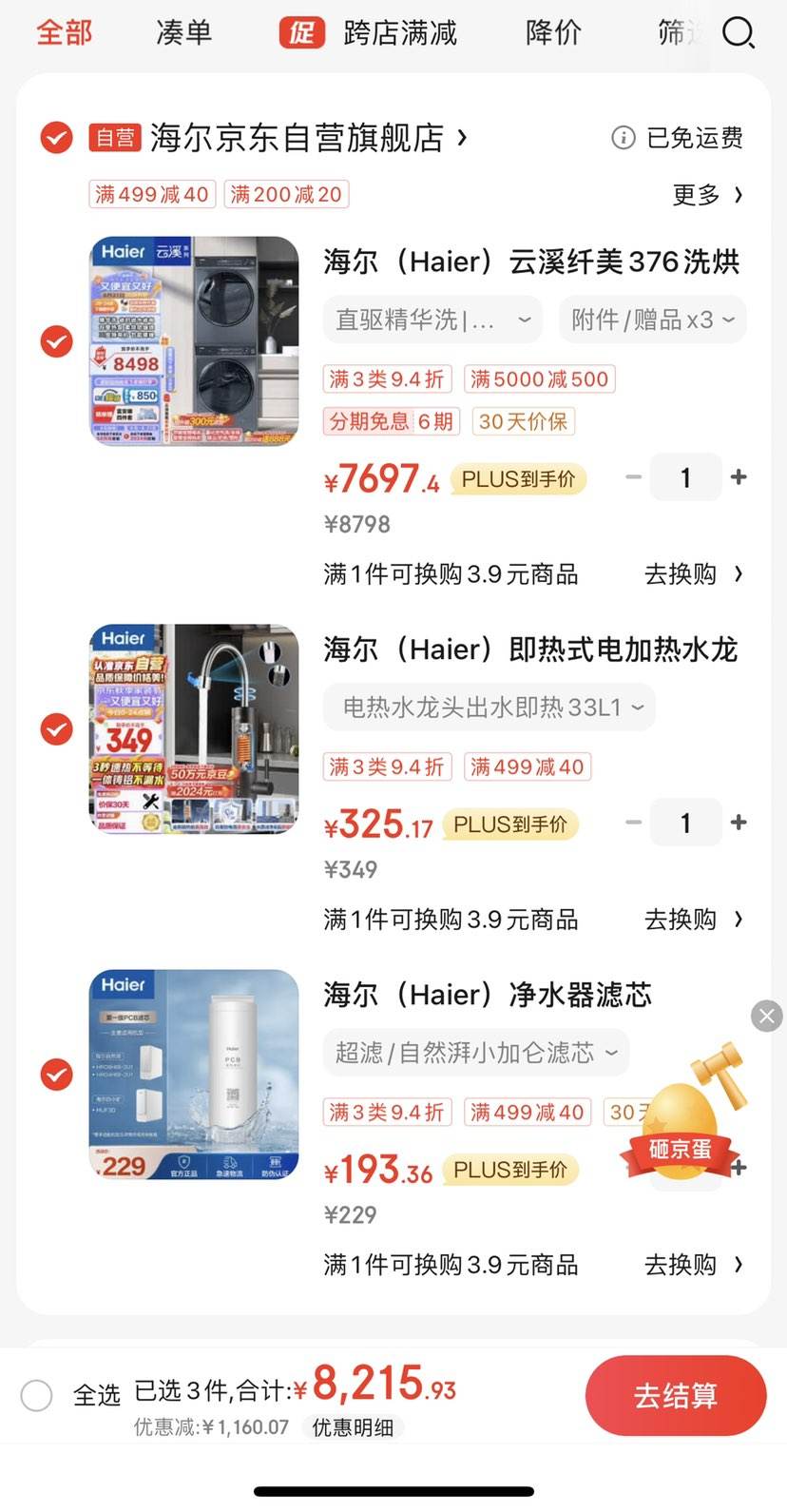Open the search magnifier icon
The image size is (787, 1512).
739,33
